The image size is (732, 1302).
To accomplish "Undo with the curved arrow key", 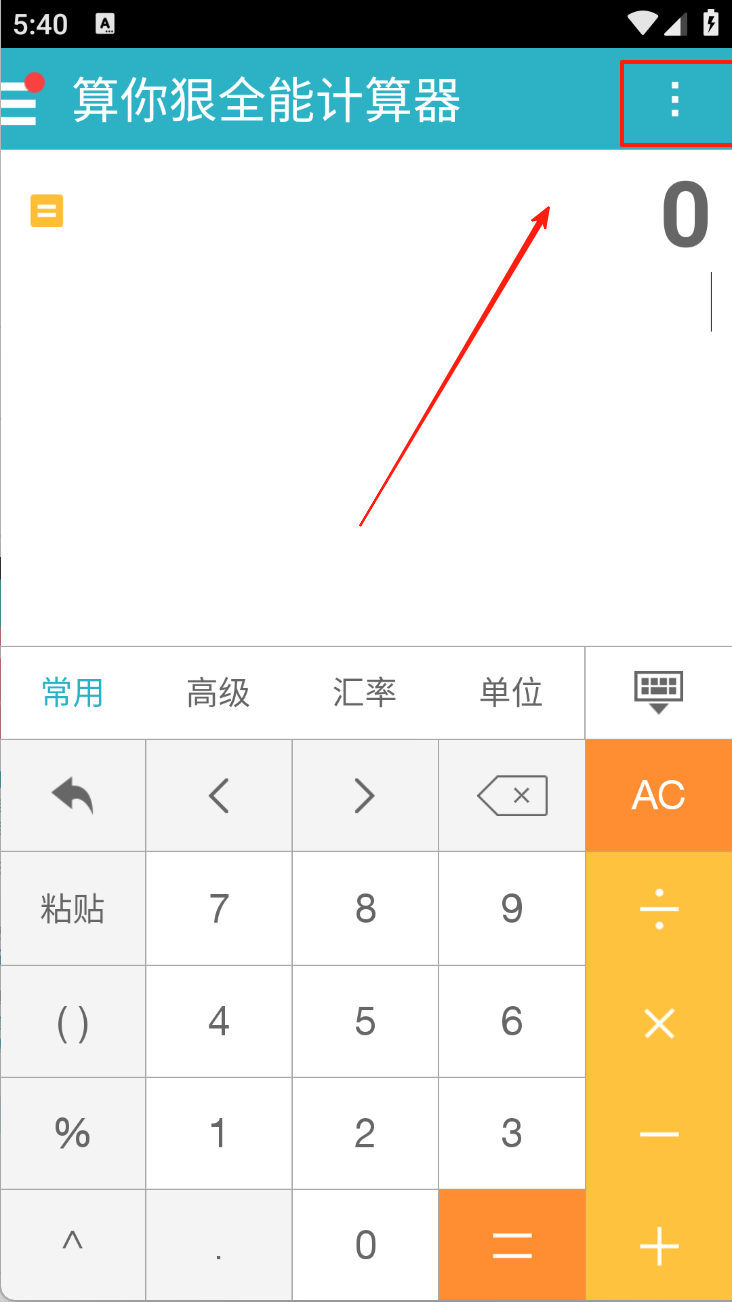I will [73, 796].
